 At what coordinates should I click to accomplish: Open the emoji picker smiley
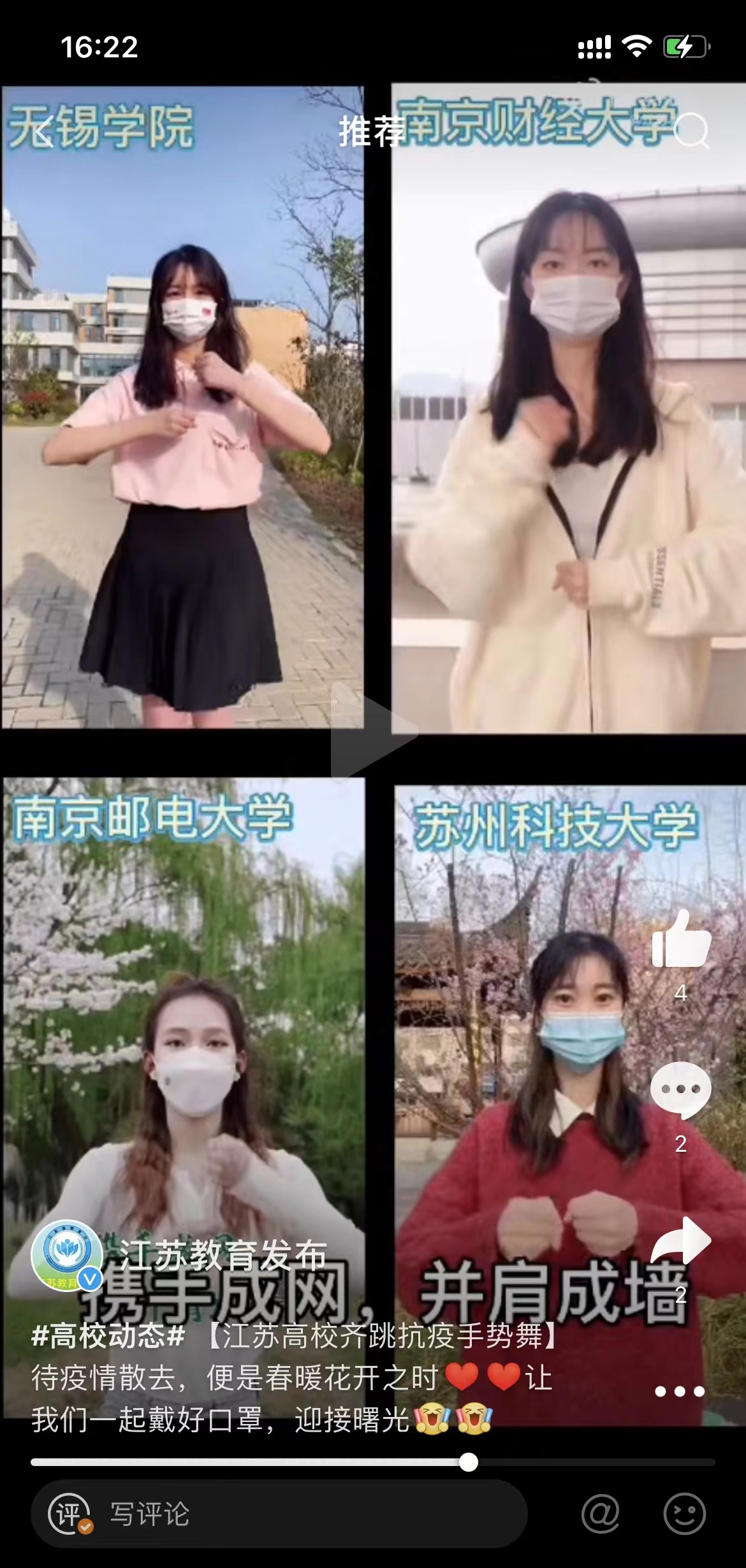684,1514
